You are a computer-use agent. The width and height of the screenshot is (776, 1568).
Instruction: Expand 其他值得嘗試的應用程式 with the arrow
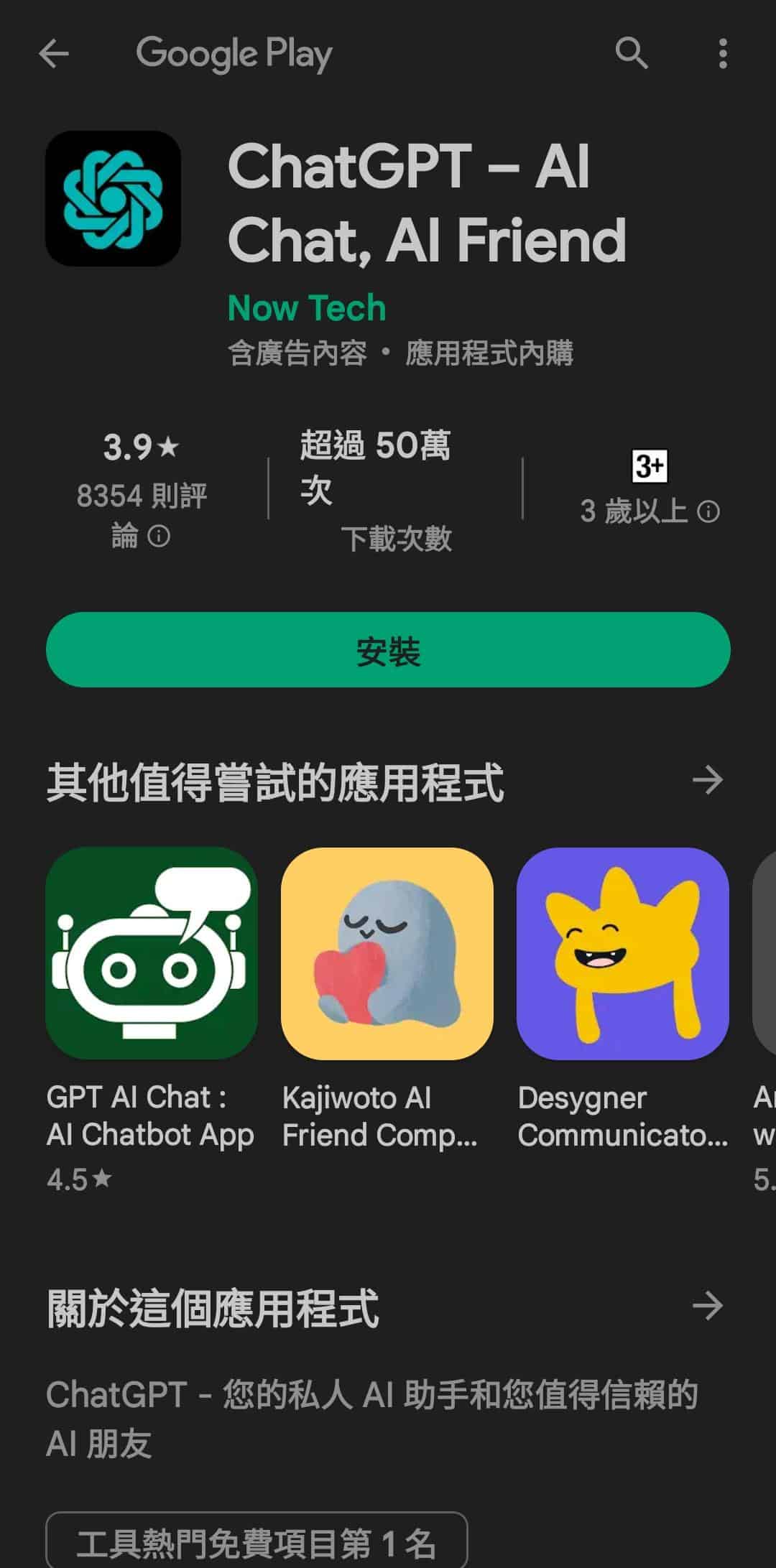tap(707, 780)
